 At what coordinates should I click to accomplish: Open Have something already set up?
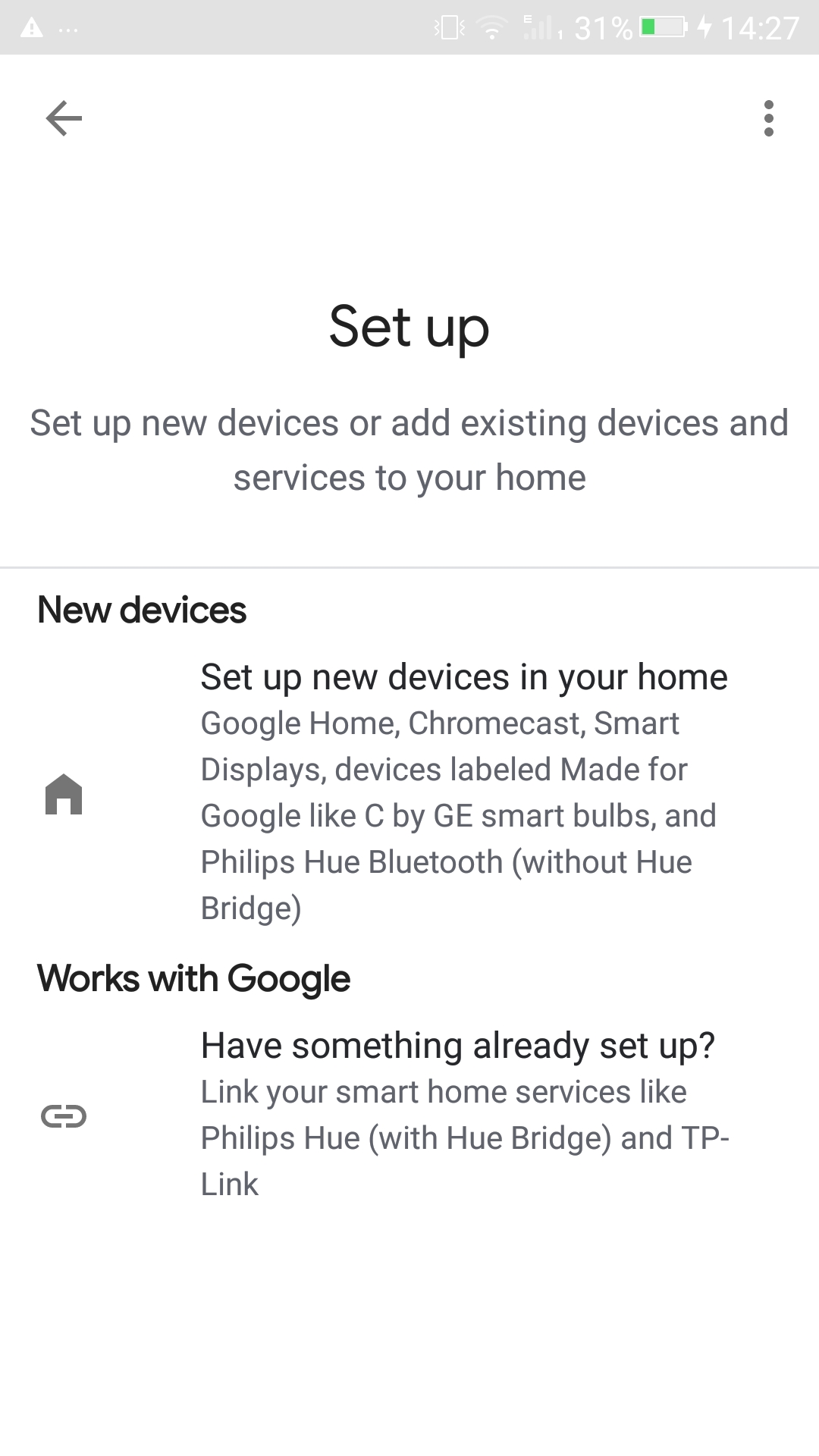pyautogui.click(x=409, y=1115)
